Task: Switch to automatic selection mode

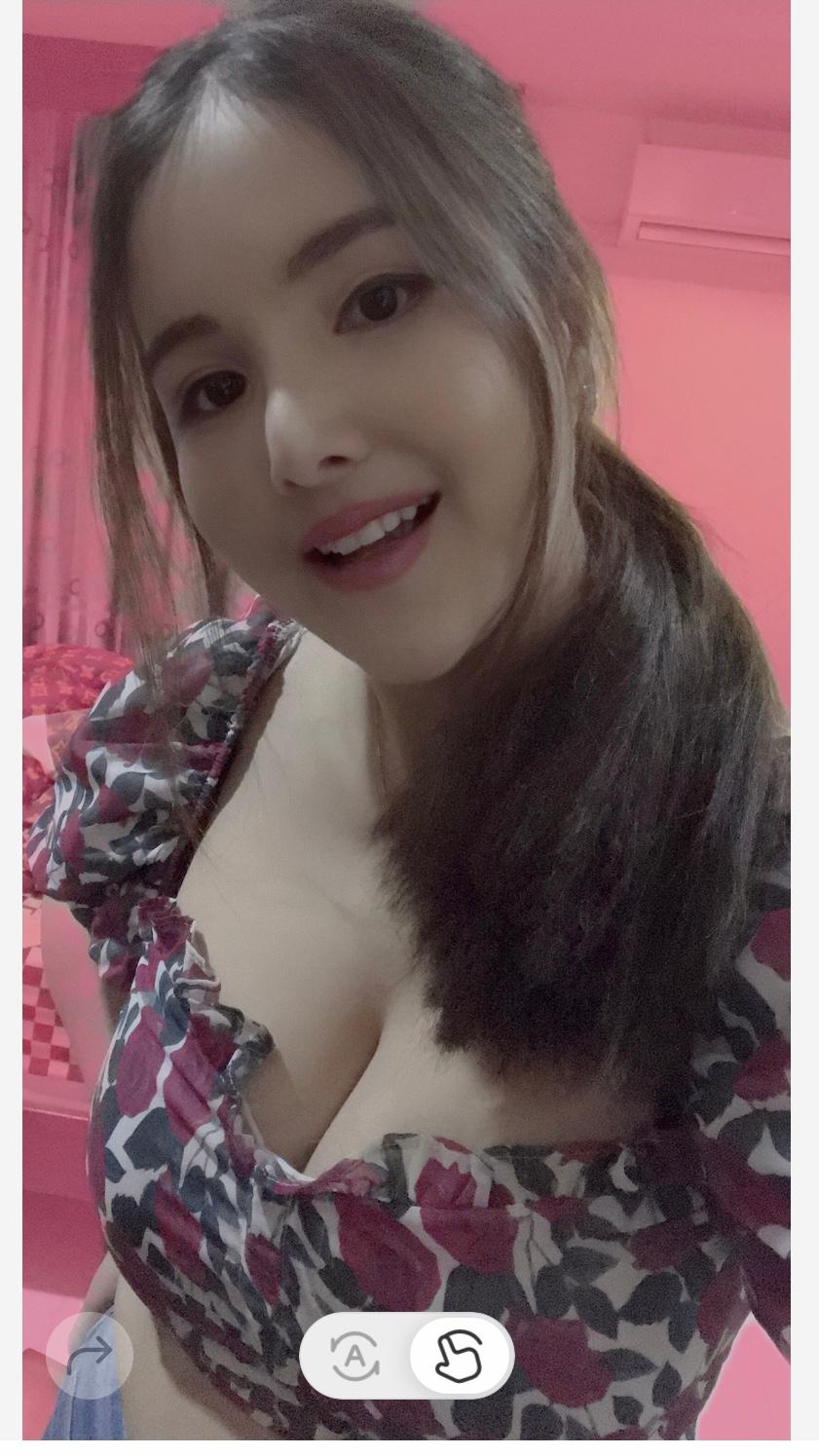Action: 355,1355
